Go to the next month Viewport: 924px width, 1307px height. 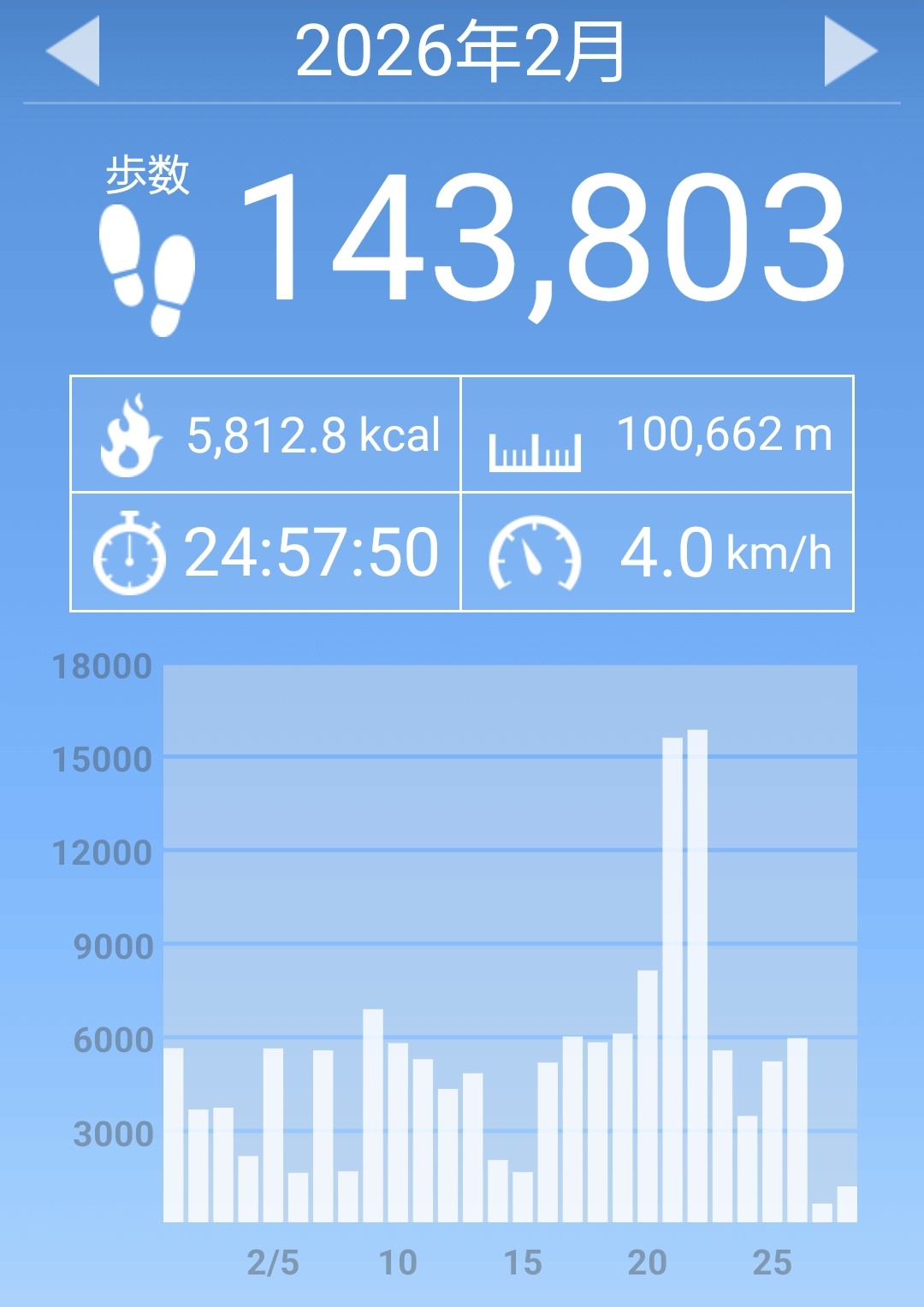pyautogui.click(x=850, y=51)
